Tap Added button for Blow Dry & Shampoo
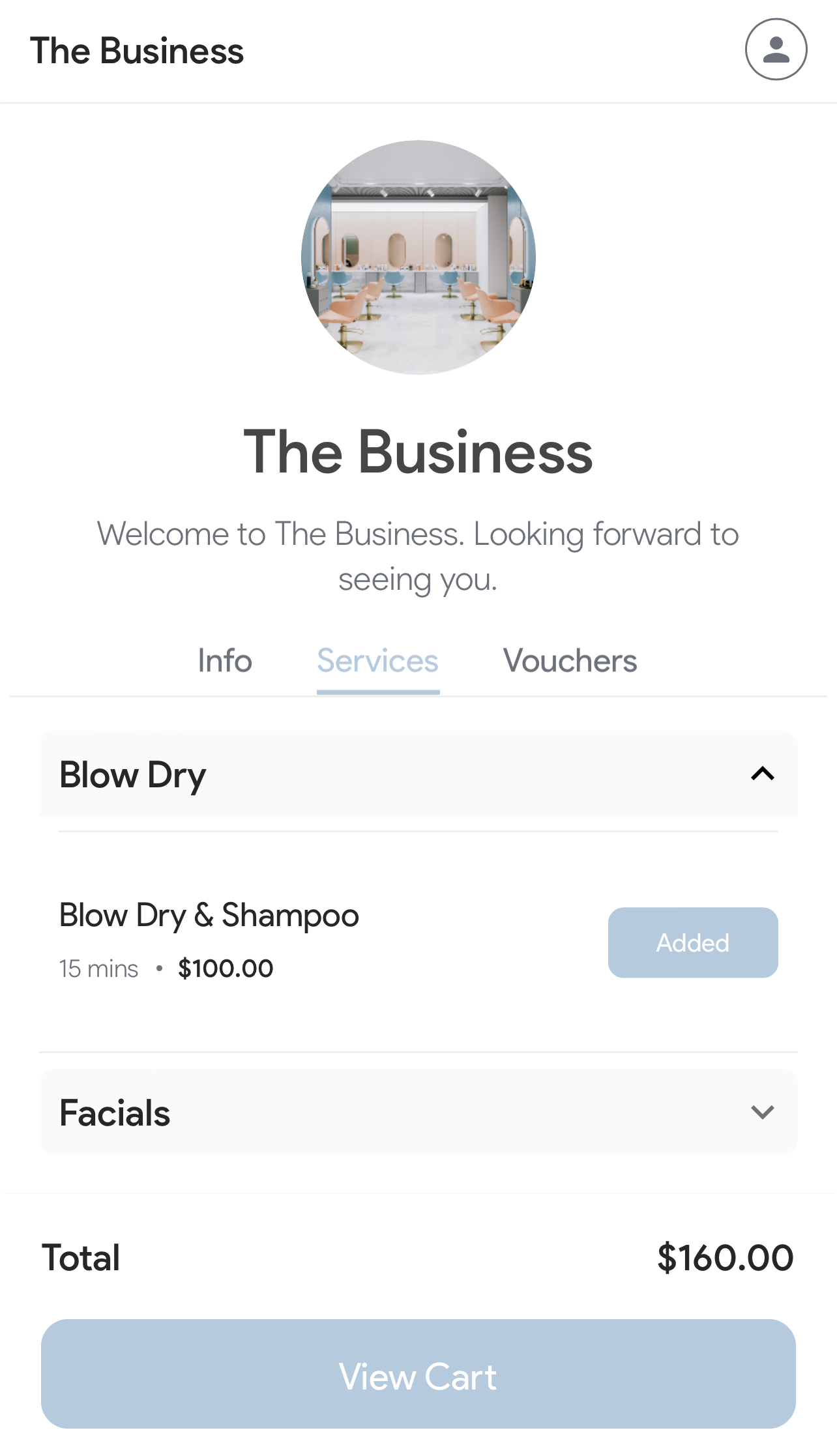This screenshot has height=1456, width=837. pos(692,942)
